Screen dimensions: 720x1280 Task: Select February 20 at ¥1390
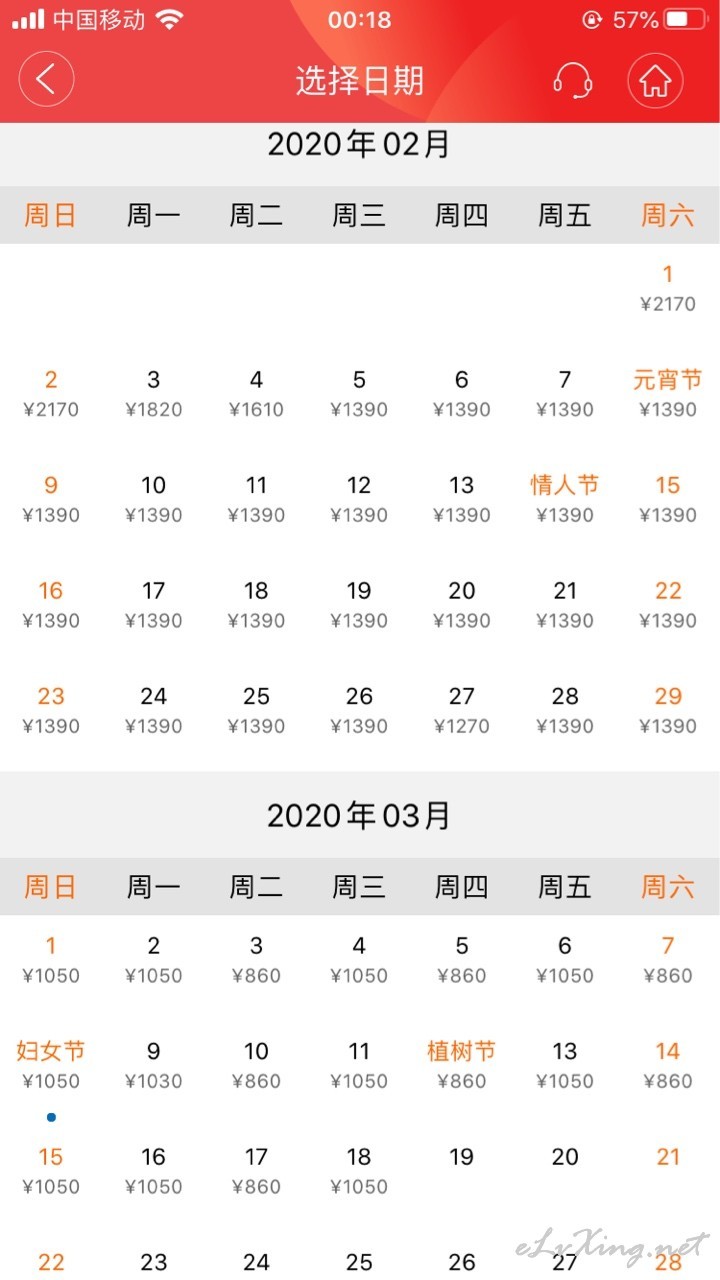tap(462, 605)
